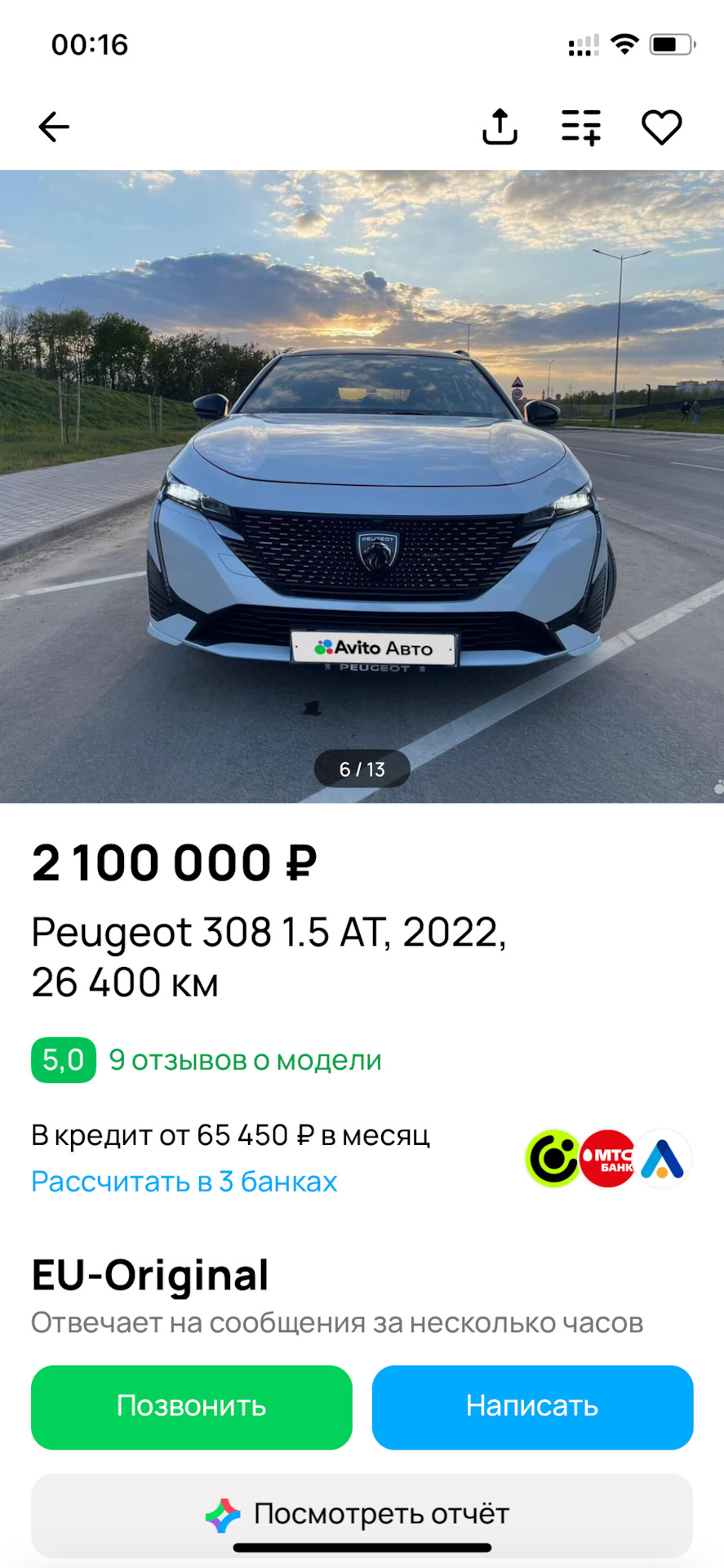Tap the 6/13 photo counter

pyautogui.click(x=362, y=768)
